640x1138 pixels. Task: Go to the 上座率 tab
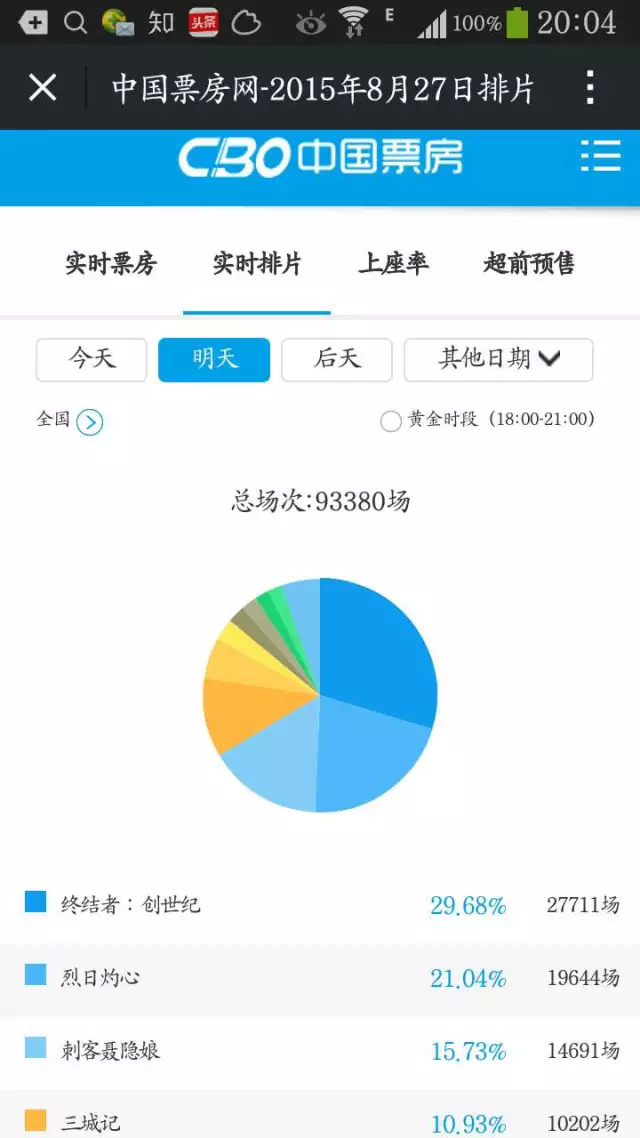(x=393, y=264)
